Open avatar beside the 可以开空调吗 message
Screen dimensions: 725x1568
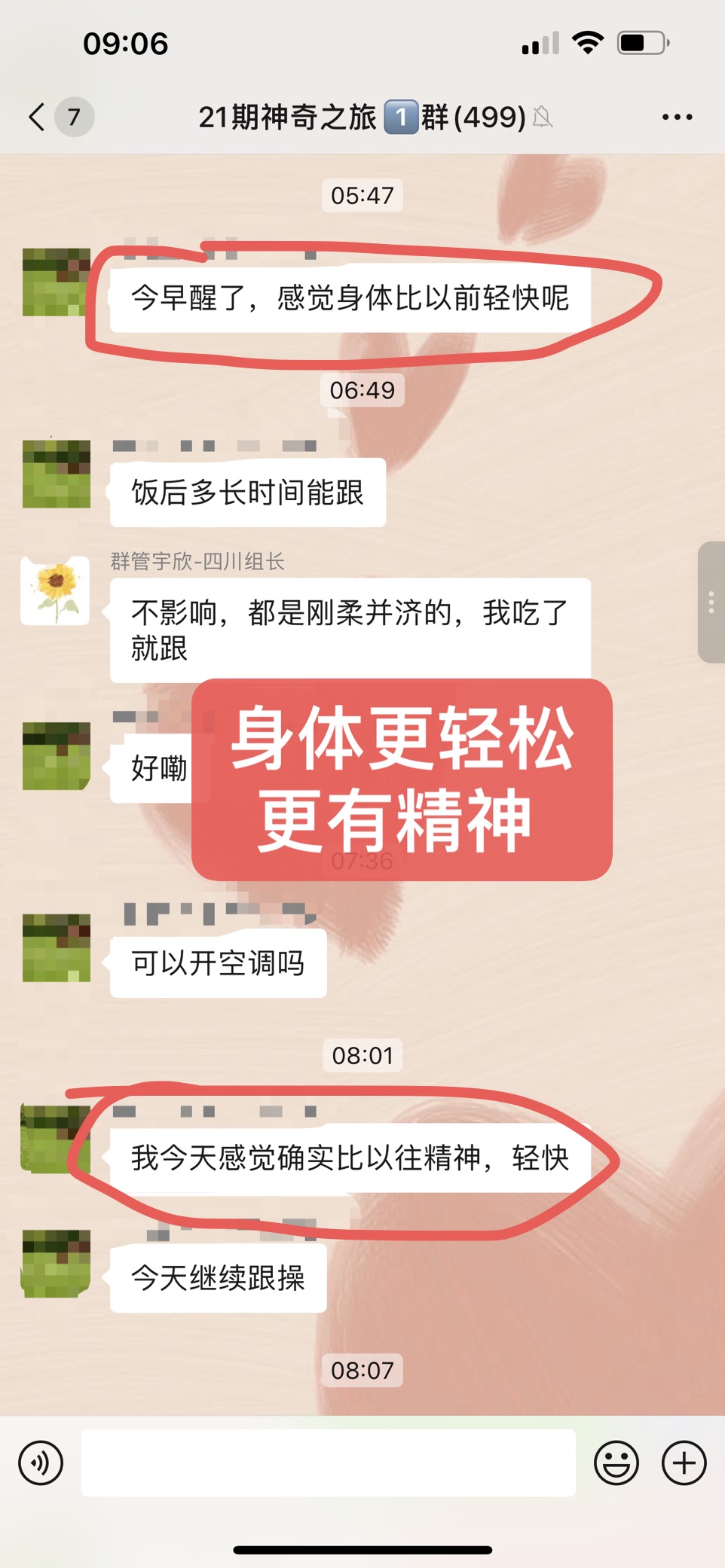[x=57, y=947]
